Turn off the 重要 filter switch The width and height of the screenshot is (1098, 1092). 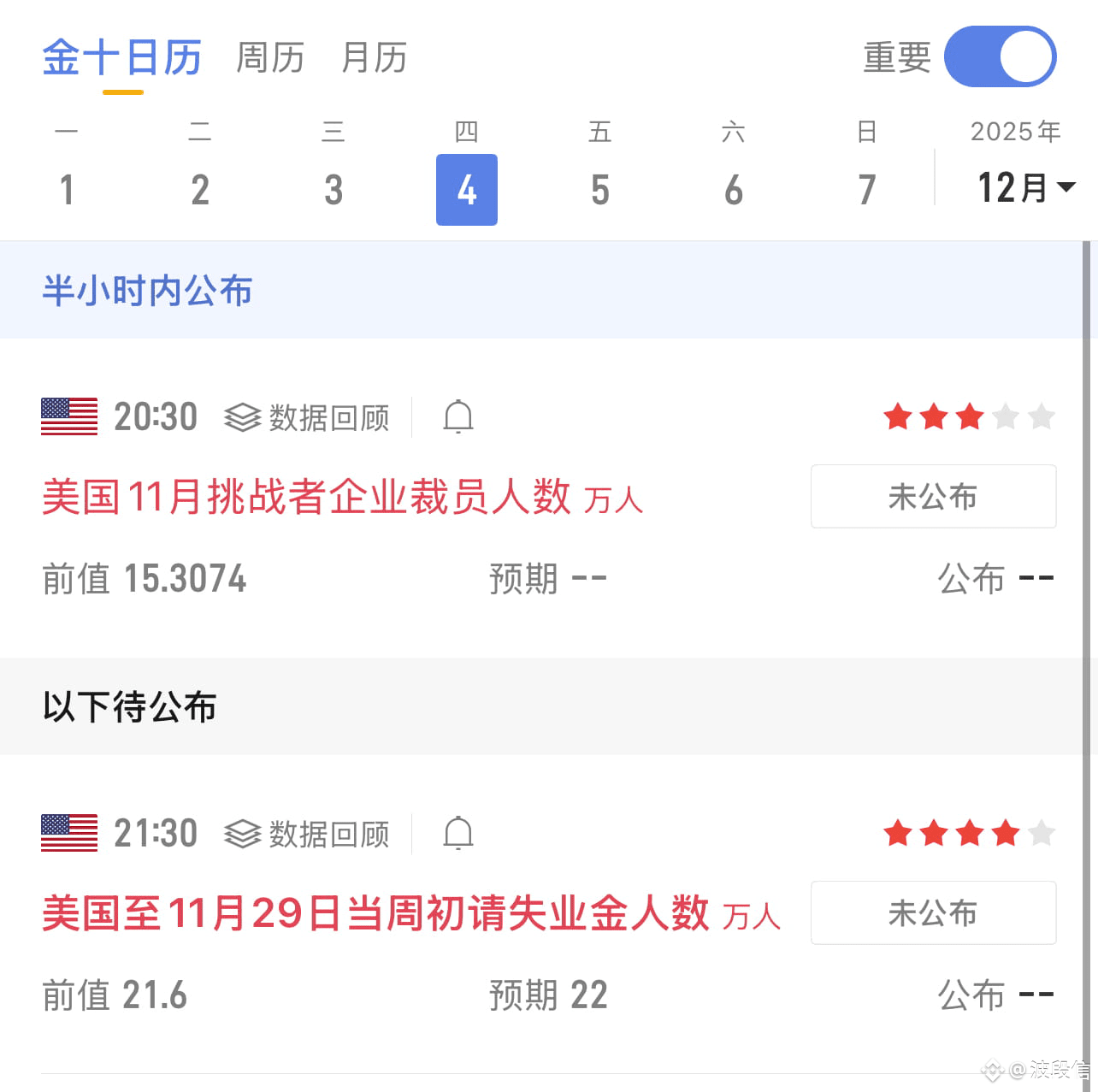coord(1000,57)
